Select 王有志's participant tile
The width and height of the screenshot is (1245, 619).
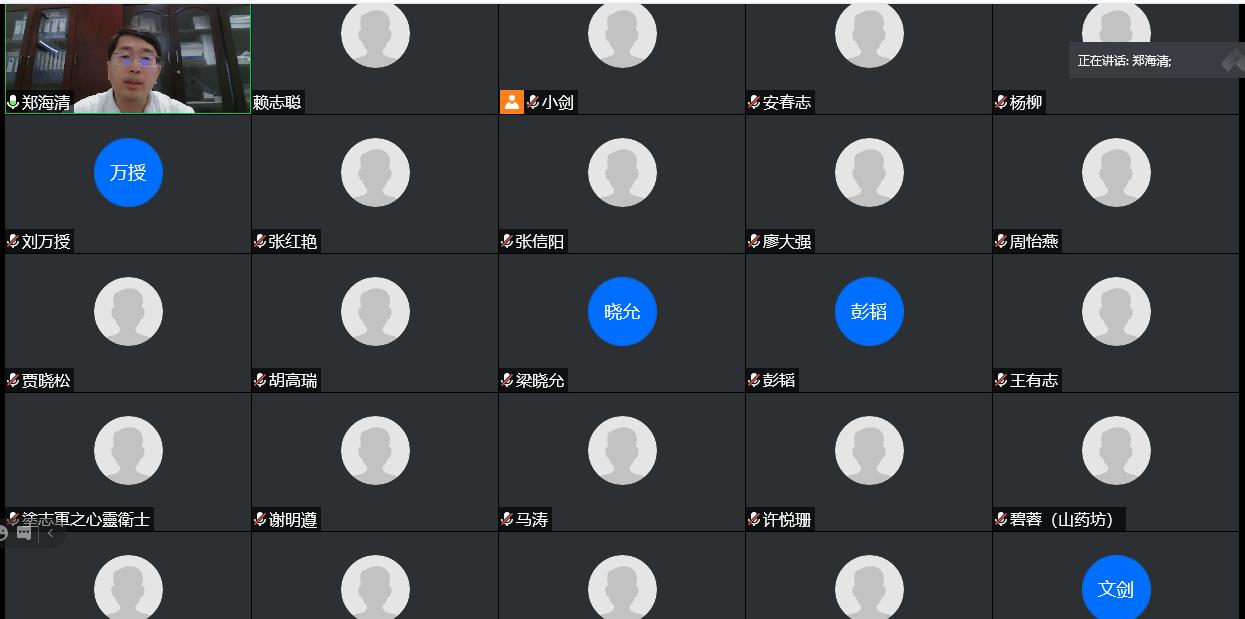click(x=1116, y=323)
